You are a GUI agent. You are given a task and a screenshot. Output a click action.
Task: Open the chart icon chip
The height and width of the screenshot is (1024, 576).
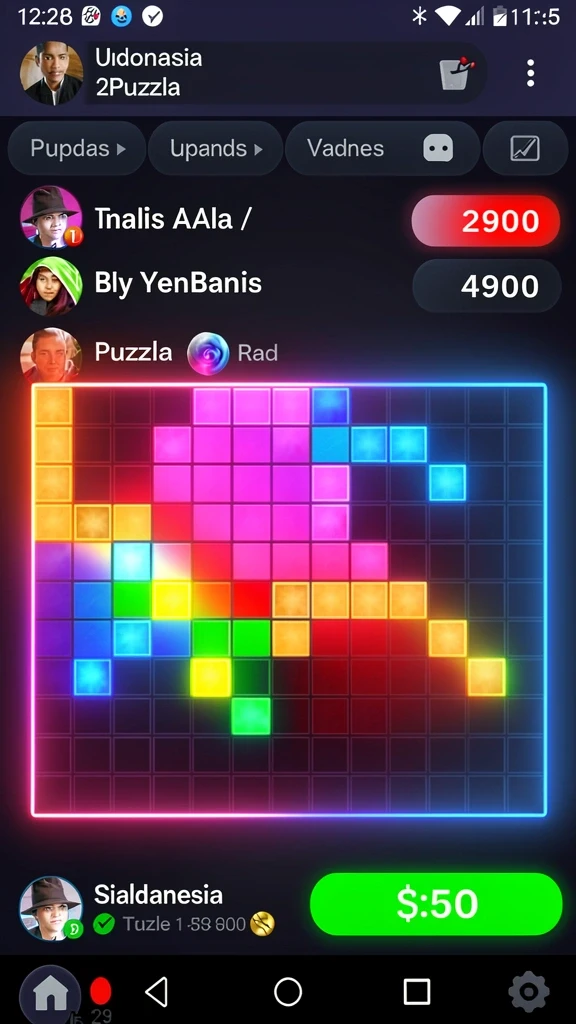click(x=525, y=148)
